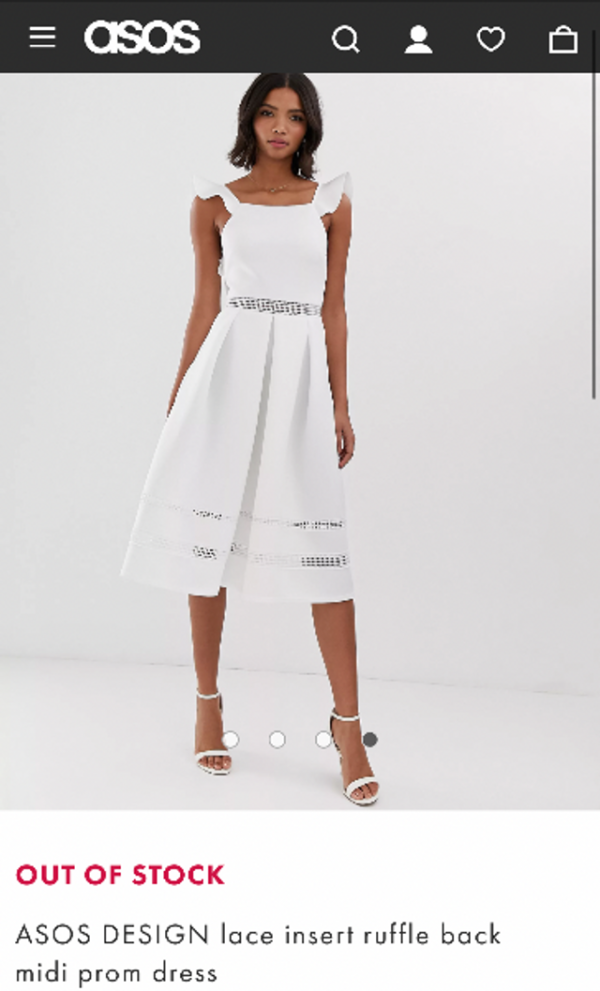Open the shopping bag
Image resolution: width=600 pixels, height=991 pixels.
click(x=563, y=39)
